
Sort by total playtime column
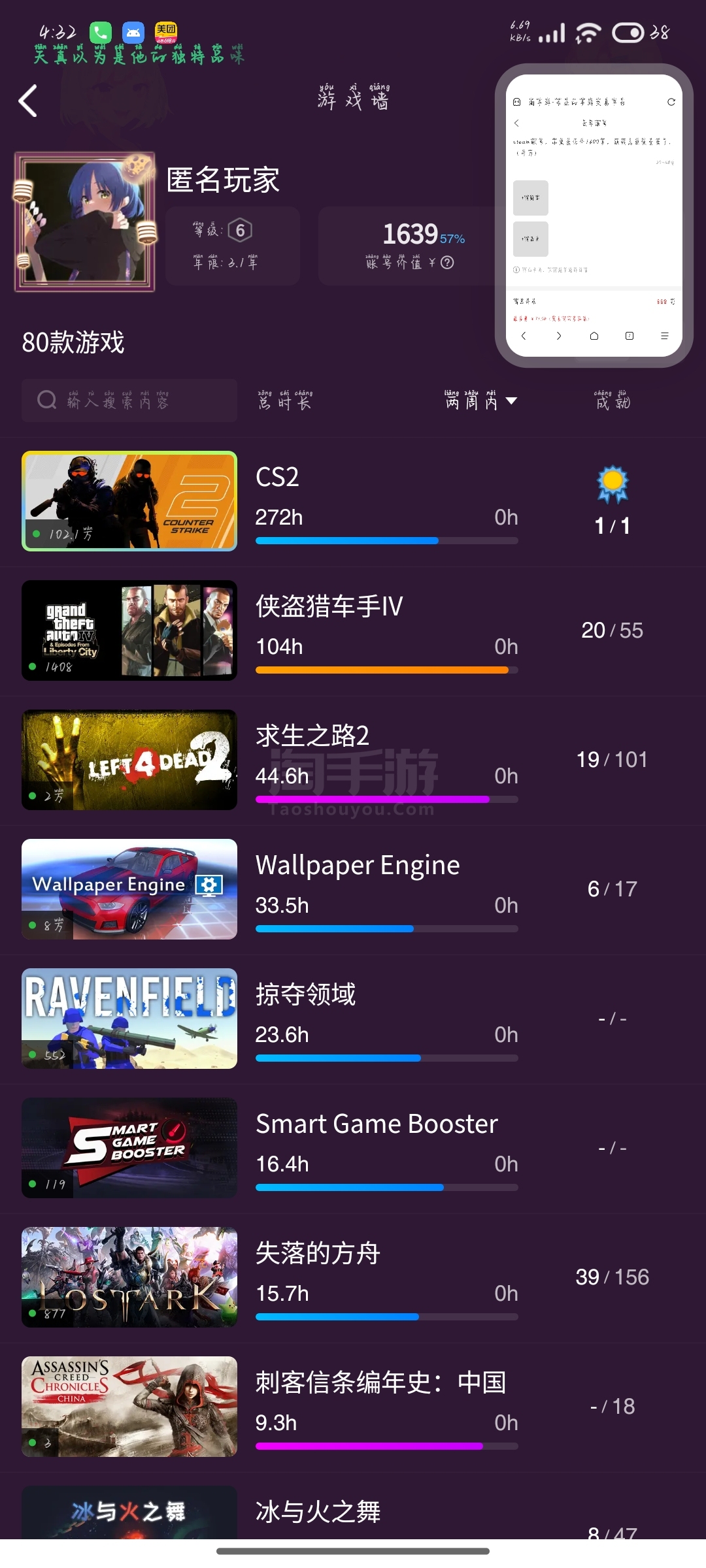click(285, 400)
